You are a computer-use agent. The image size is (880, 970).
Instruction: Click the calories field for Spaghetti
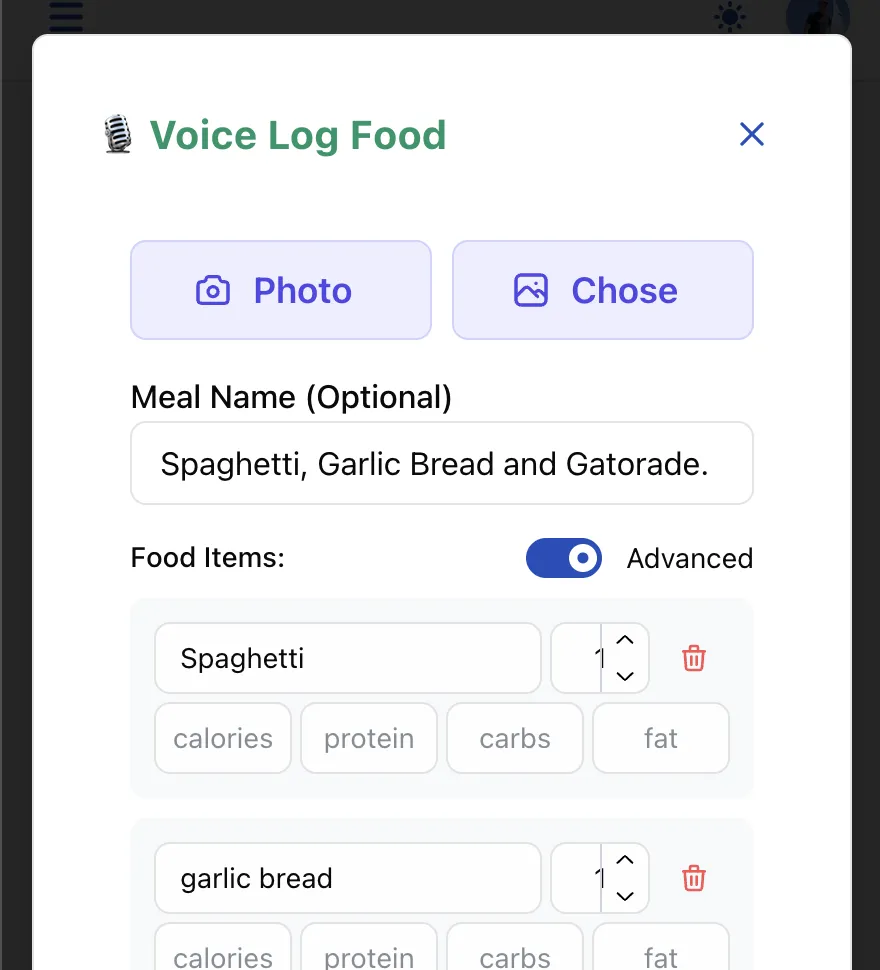(222, 738)
